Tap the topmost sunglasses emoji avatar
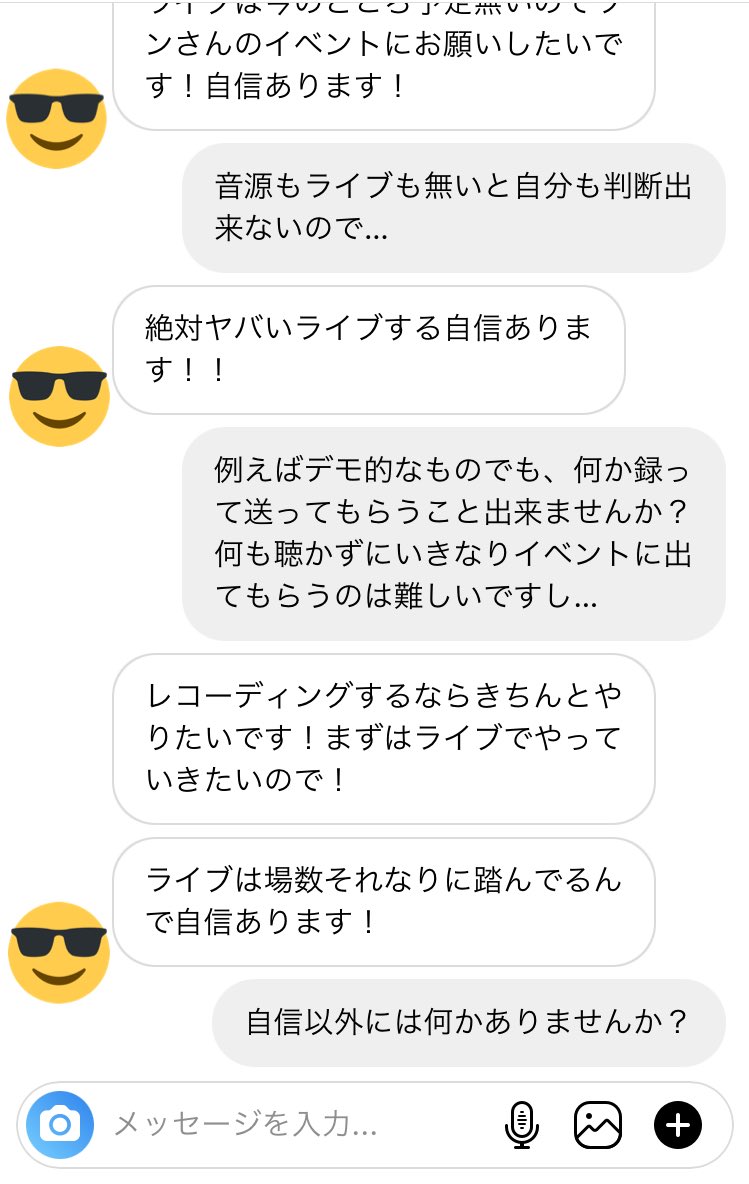 pyautogui.click(x=57, y=119)
